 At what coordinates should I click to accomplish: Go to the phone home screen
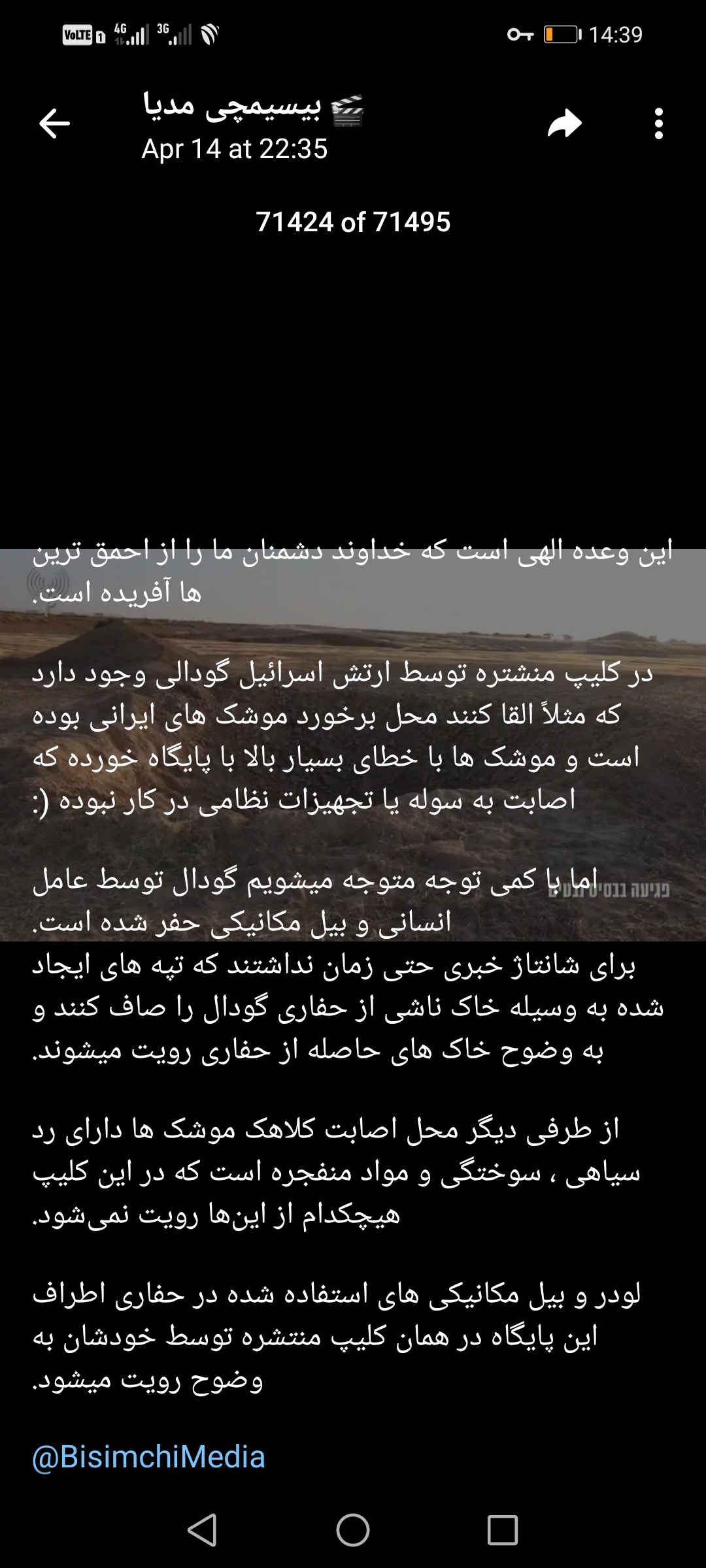tap(353, 1529)
